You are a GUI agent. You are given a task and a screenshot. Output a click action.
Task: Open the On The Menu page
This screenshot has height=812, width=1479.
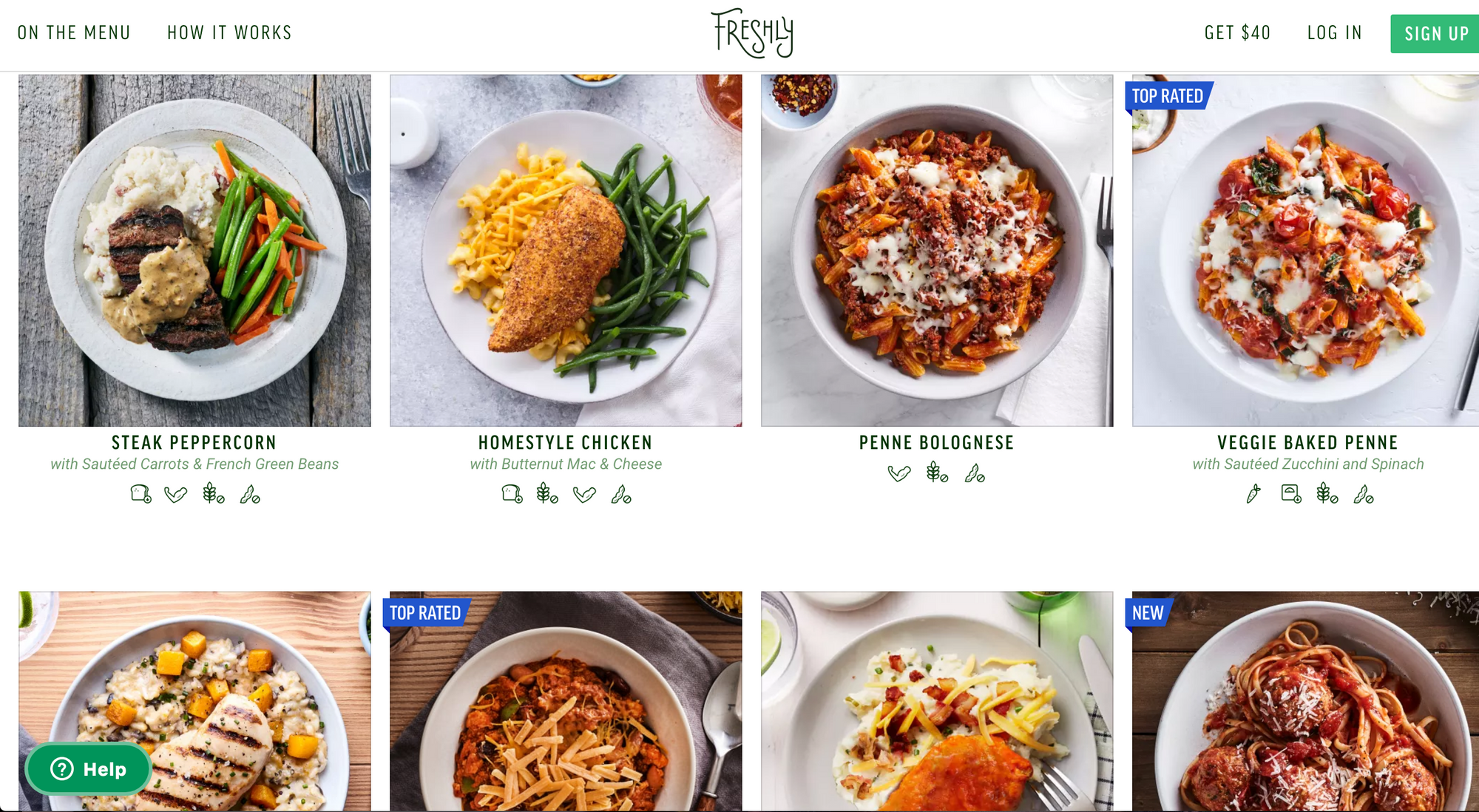click(x=74, y=33)
